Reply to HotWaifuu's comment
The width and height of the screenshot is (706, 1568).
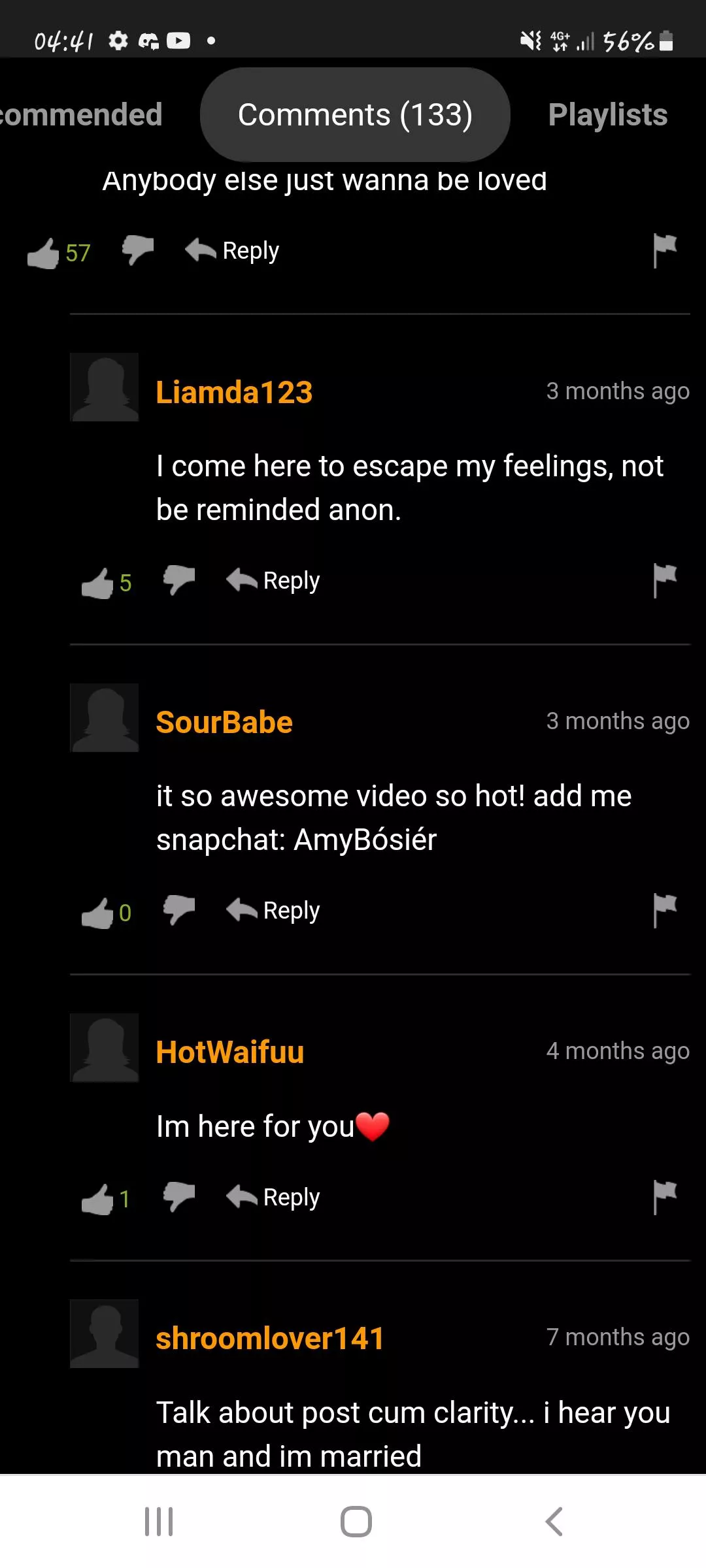[275, 1198]
